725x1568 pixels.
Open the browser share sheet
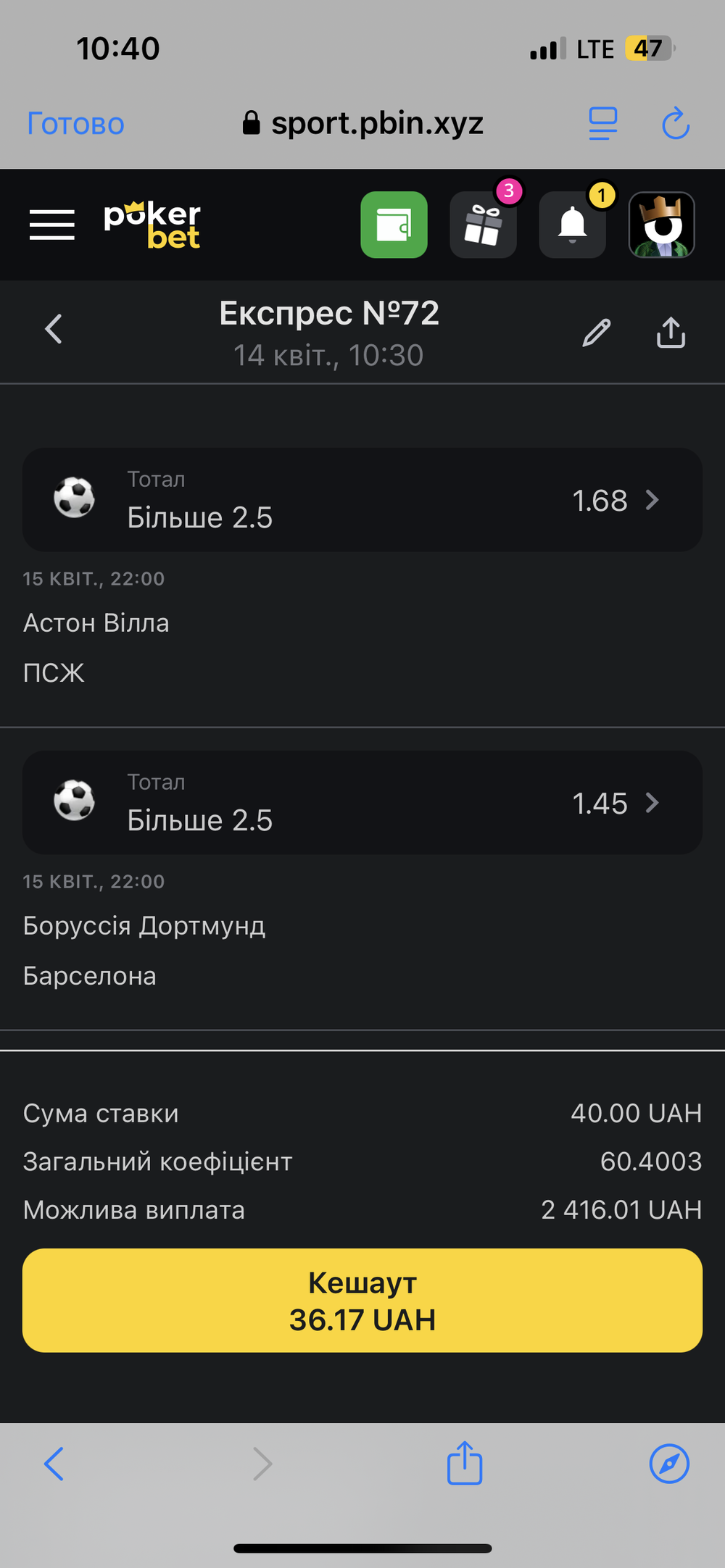465,1462
